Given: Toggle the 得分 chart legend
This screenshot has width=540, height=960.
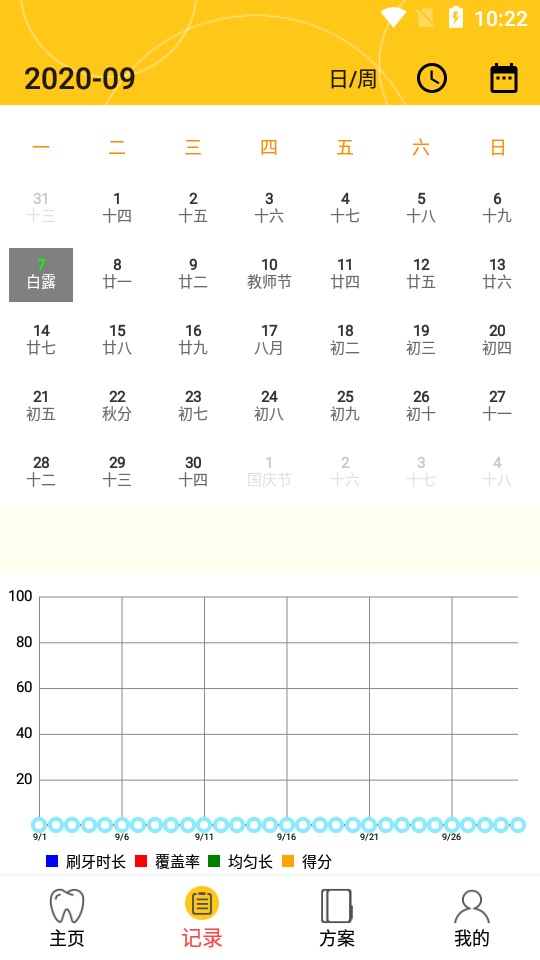Looking at the screenshot, I should pos(307,862).
